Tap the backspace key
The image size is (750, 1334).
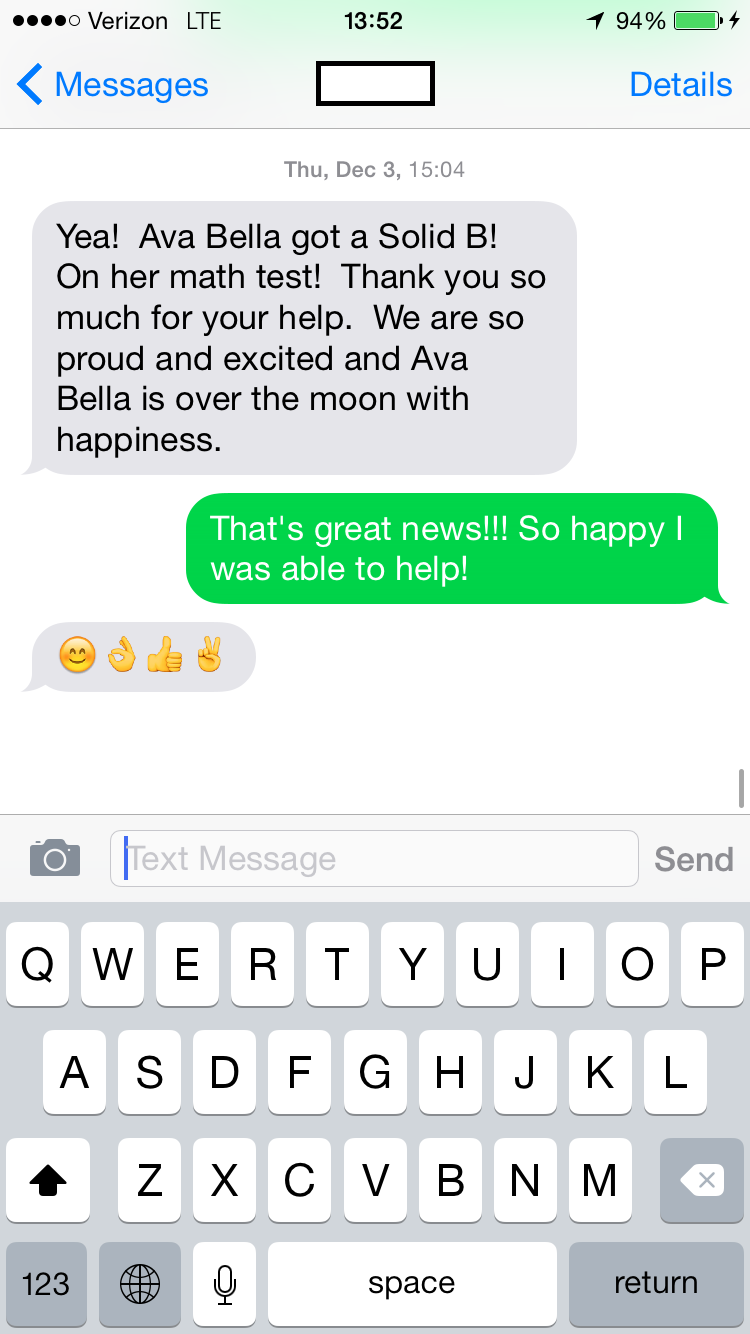702,1180
